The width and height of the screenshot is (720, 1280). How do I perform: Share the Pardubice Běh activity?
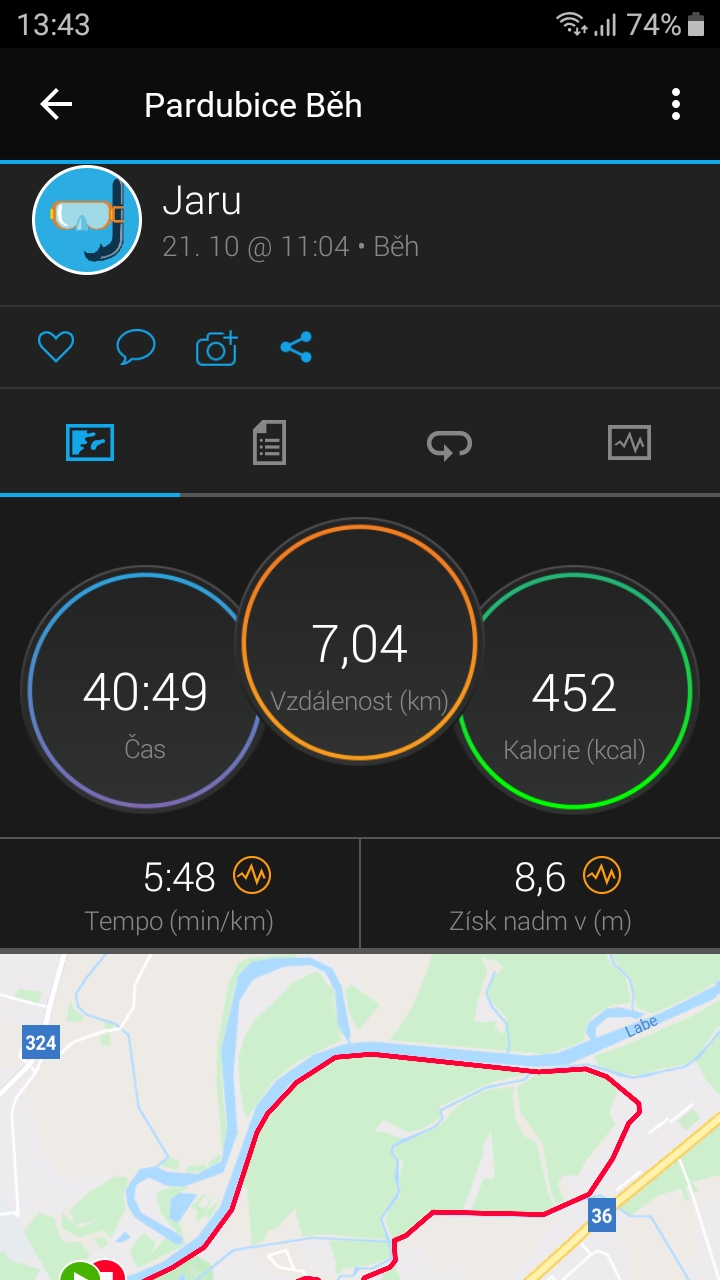[296, 347]
